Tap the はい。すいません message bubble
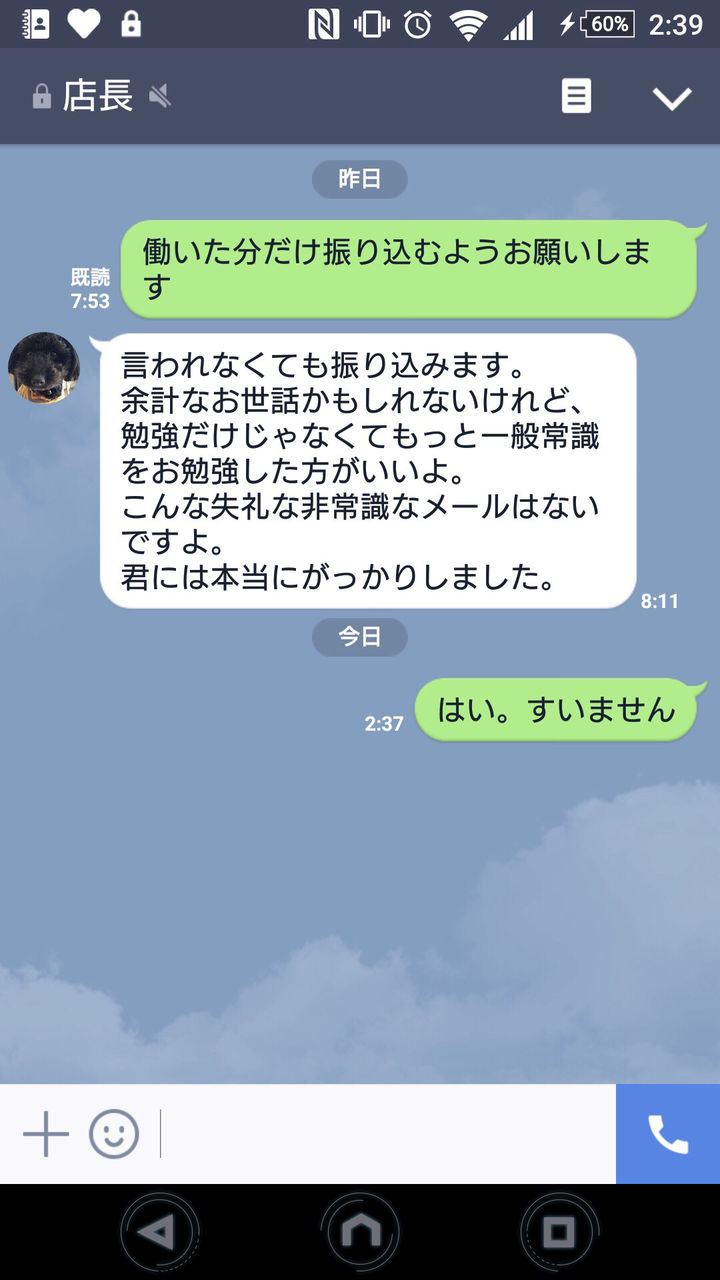The height and width of the screenshot is (1280, 720). coord(557,708)
